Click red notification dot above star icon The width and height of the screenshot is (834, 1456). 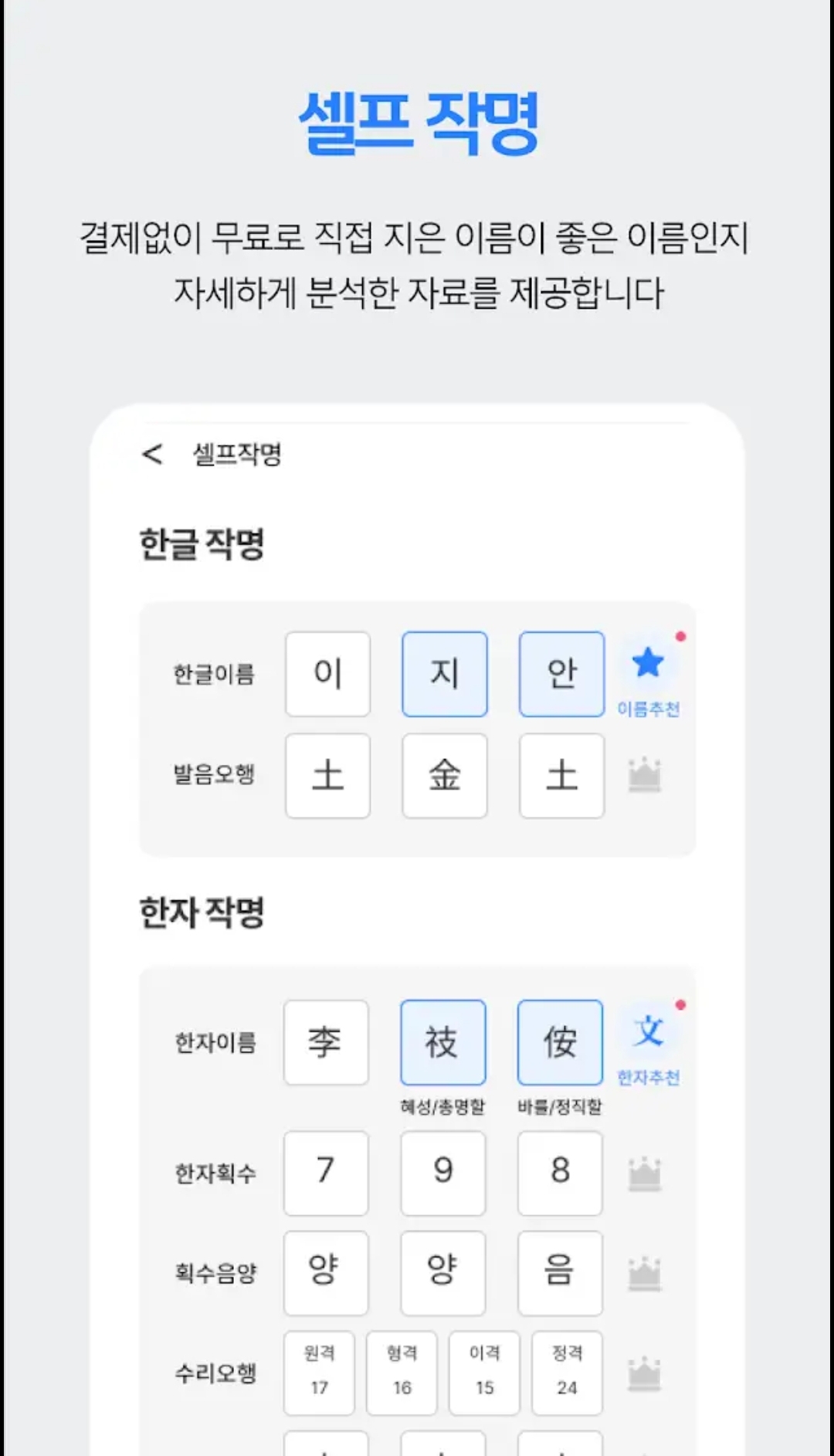(679, 635)
